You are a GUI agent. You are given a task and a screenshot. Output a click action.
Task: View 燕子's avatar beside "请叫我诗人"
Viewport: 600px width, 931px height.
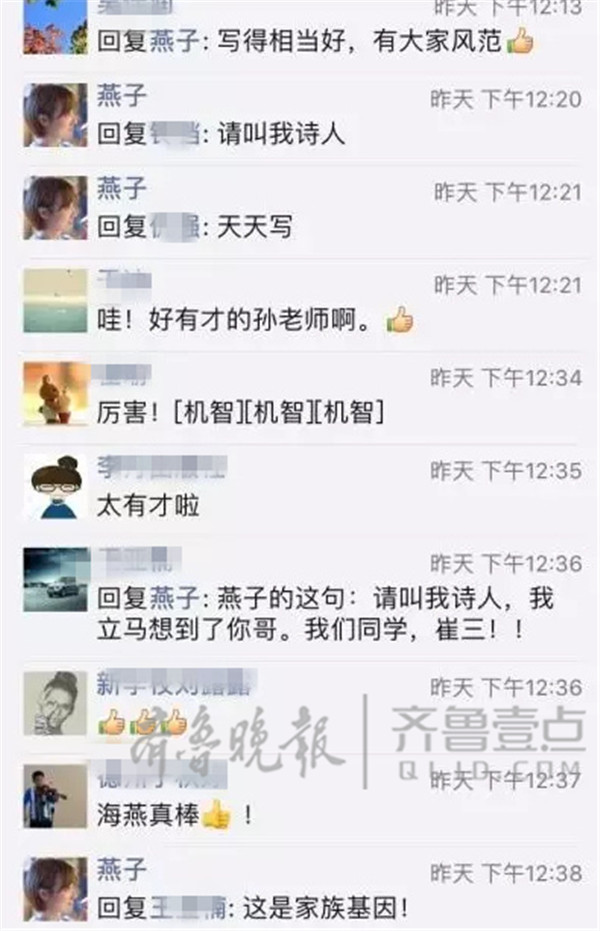pyautogui.click(x=55, y=115)
